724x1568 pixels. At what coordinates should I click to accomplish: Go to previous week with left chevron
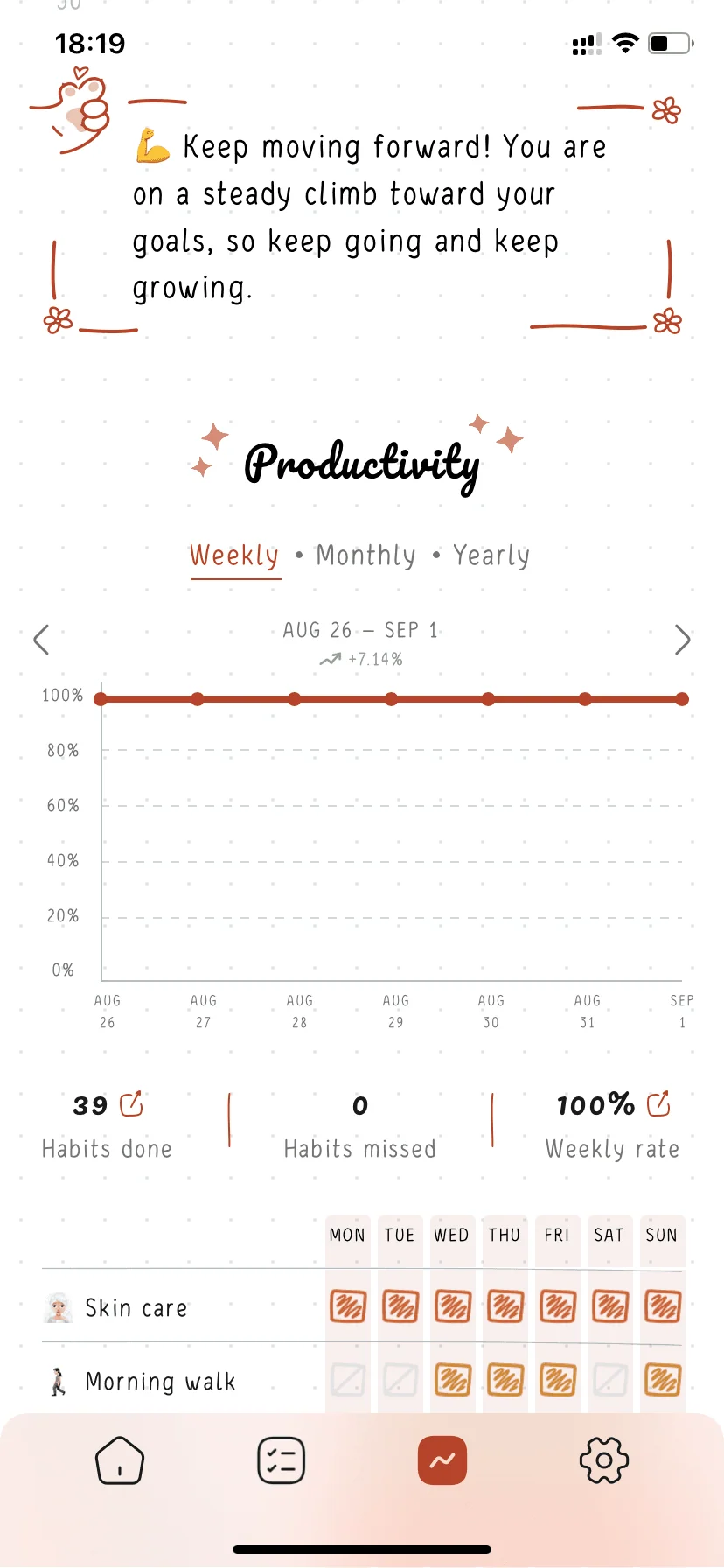(x=41, y=640)
